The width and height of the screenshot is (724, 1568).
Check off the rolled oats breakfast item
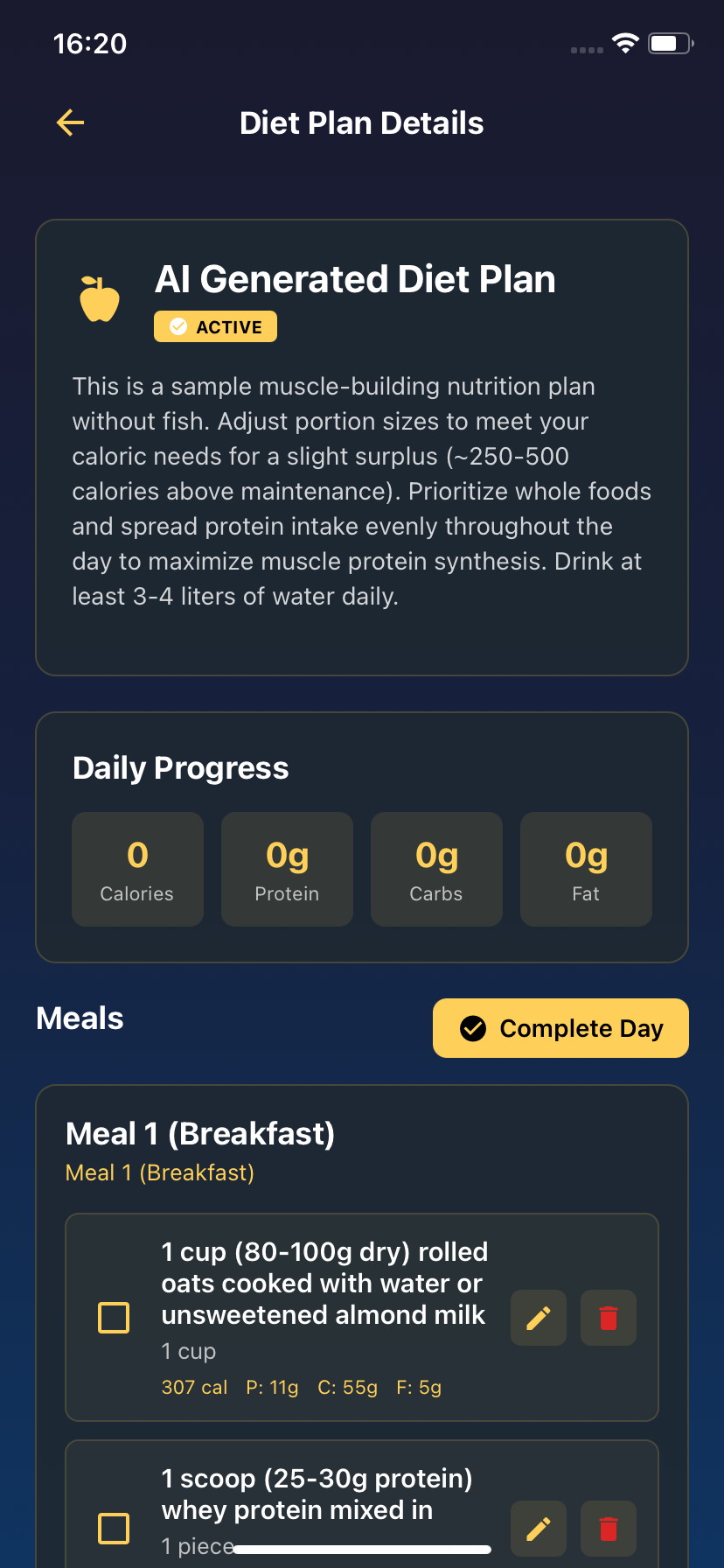pyautogui.click(x=113, y=1317)
